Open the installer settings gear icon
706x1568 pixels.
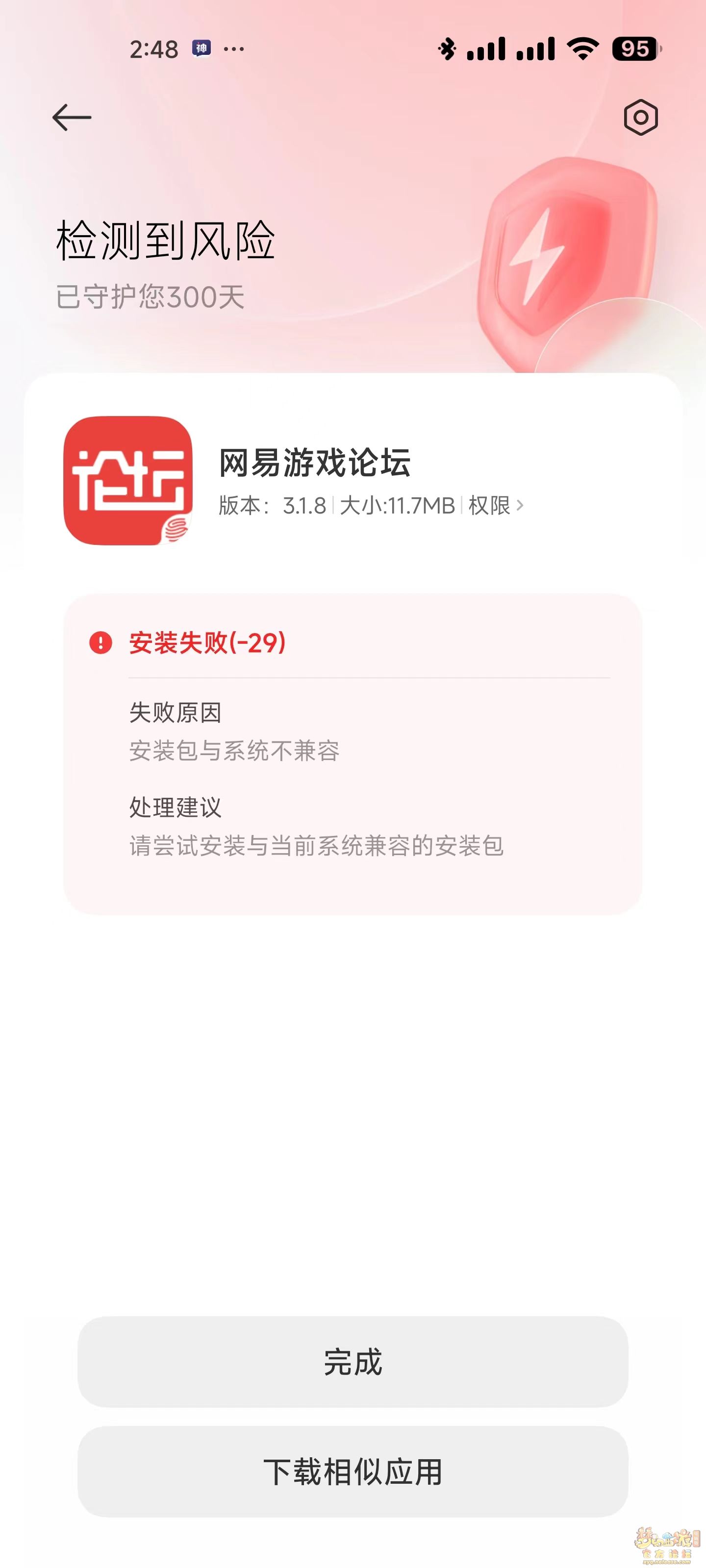(x=640, y=117)
